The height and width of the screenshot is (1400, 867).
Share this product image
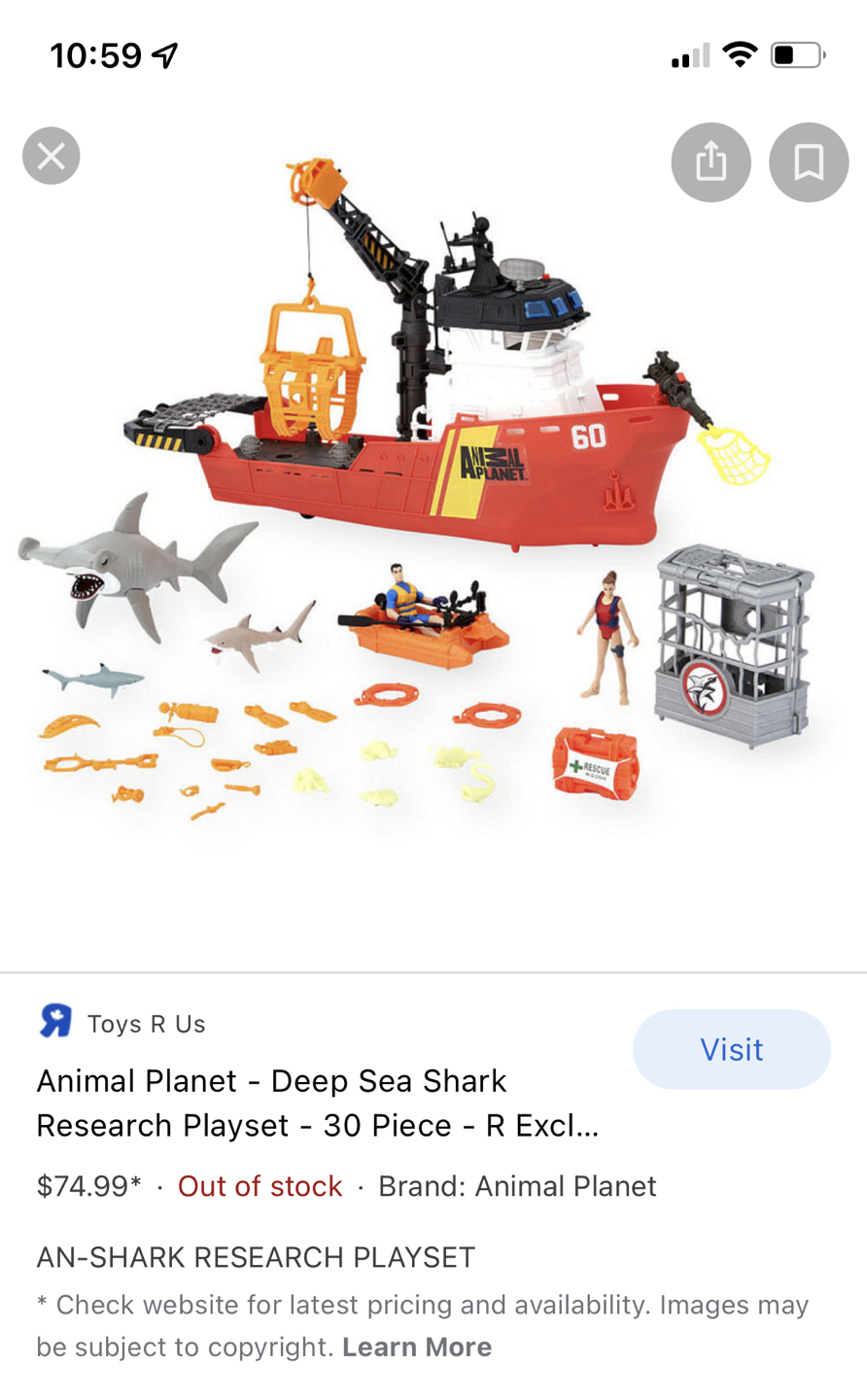pos(711,161)
